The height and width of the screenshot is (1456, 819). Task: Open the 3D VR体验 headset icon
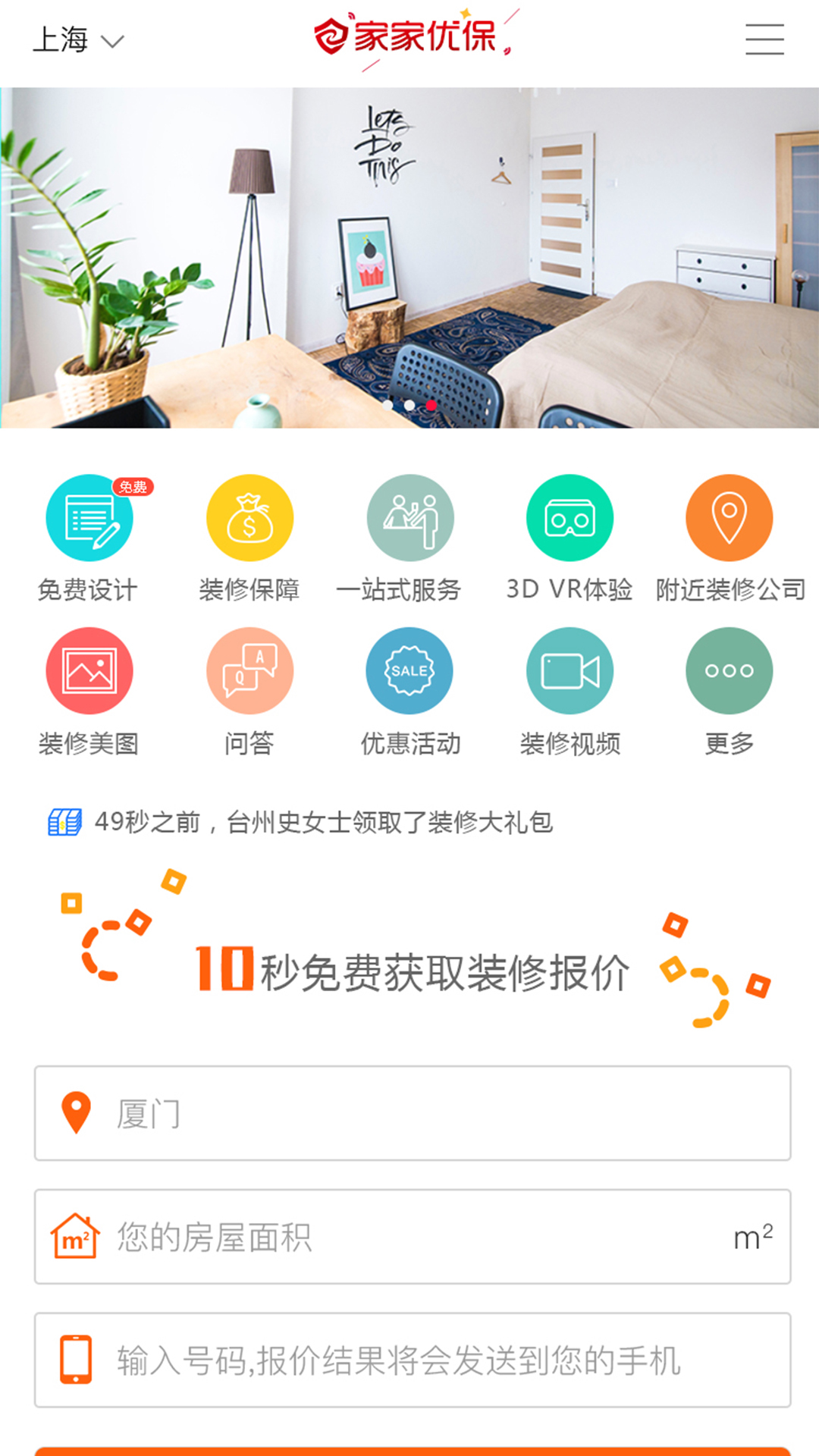coord(570,517)
